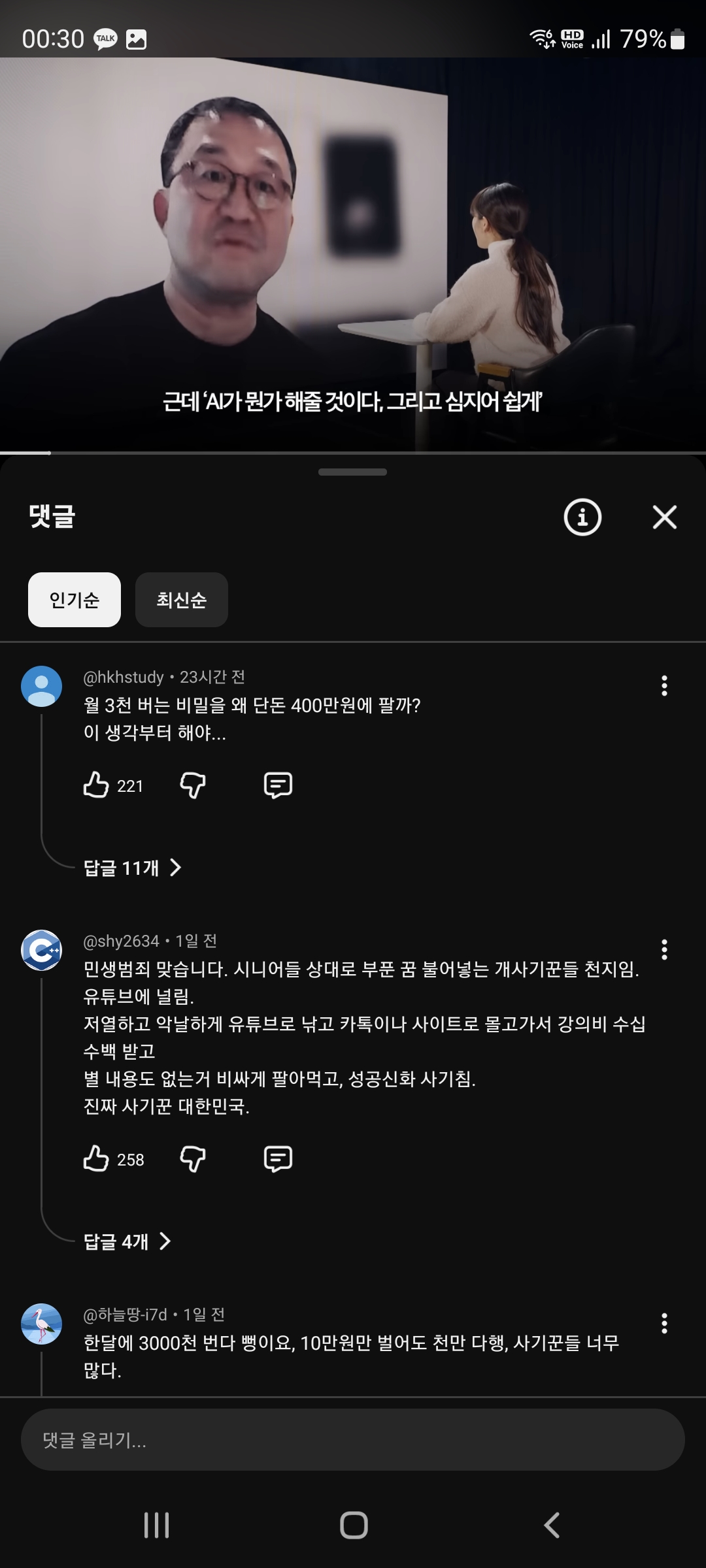Select the 인기순 sort chip
This screenshot has width=706, height=1568.
pyautogui.click(x=75, y=600)
